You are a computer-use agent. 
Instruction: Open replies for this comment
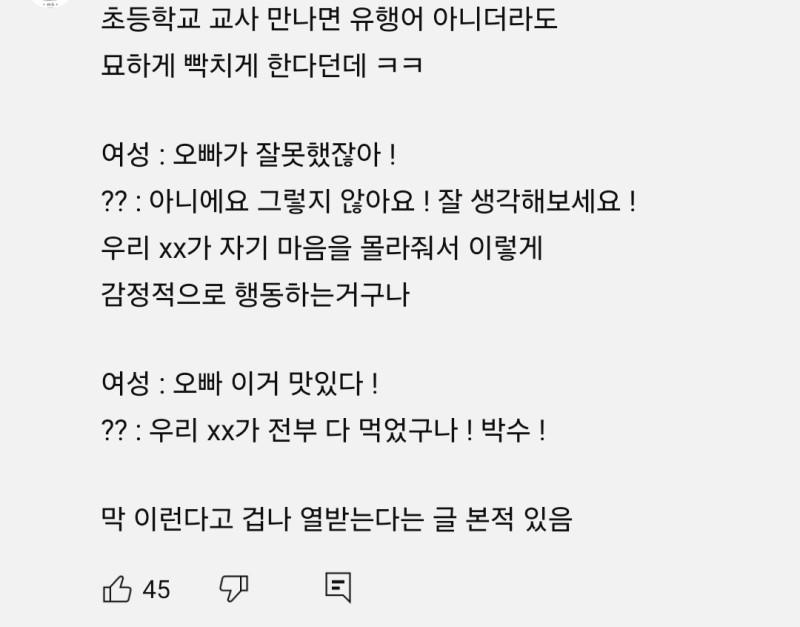(338, 588)
